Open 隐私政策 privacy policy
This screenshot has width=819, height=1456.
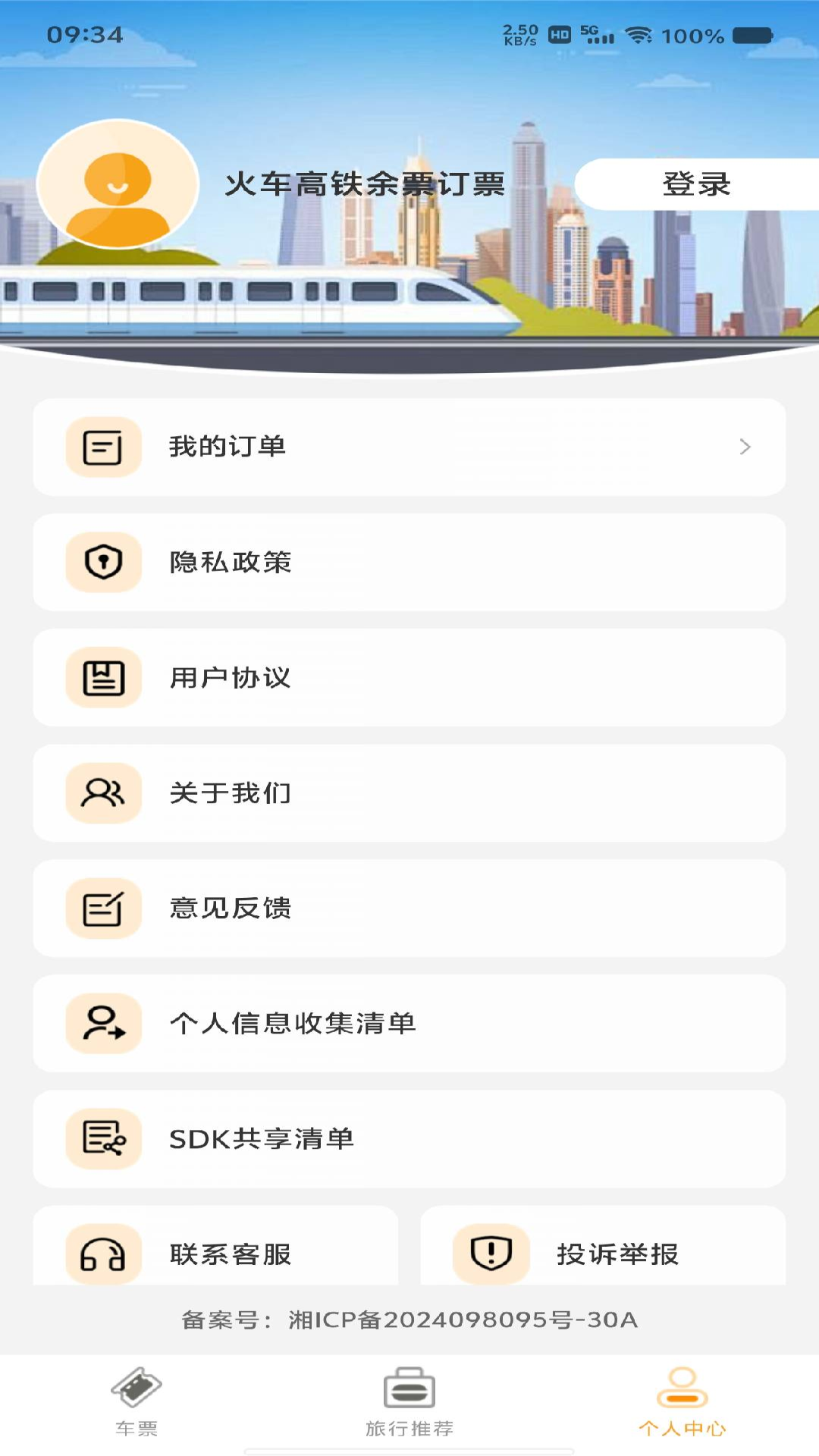click(x=409, y=563)
